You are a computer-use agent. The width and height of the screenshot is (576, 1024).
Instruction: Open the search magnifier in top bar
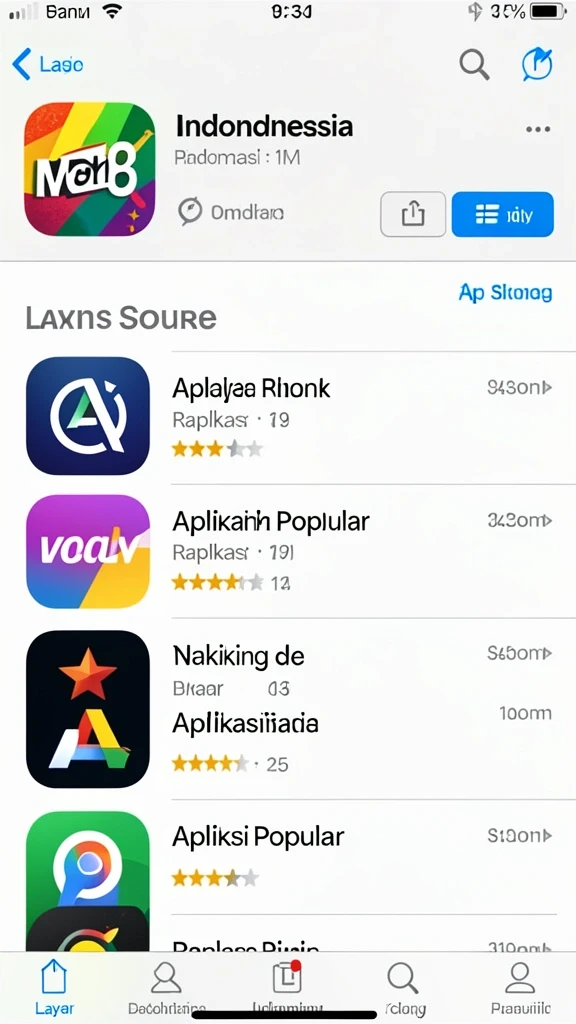[x=474, y=65]
